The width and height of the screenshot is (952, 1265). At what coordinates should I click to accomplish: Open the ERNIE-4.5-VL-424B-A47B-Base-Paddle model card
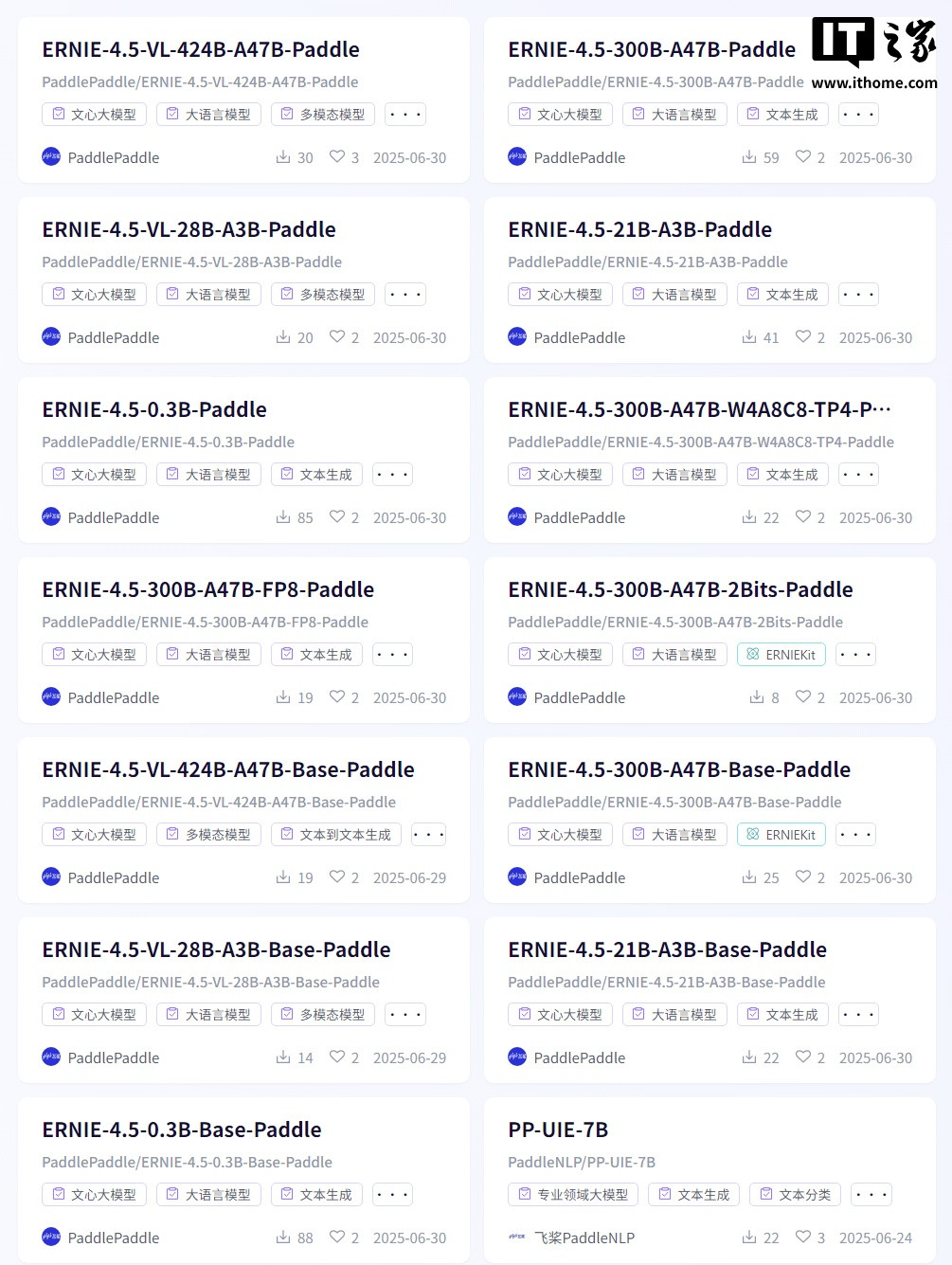(x=228, y=769)
